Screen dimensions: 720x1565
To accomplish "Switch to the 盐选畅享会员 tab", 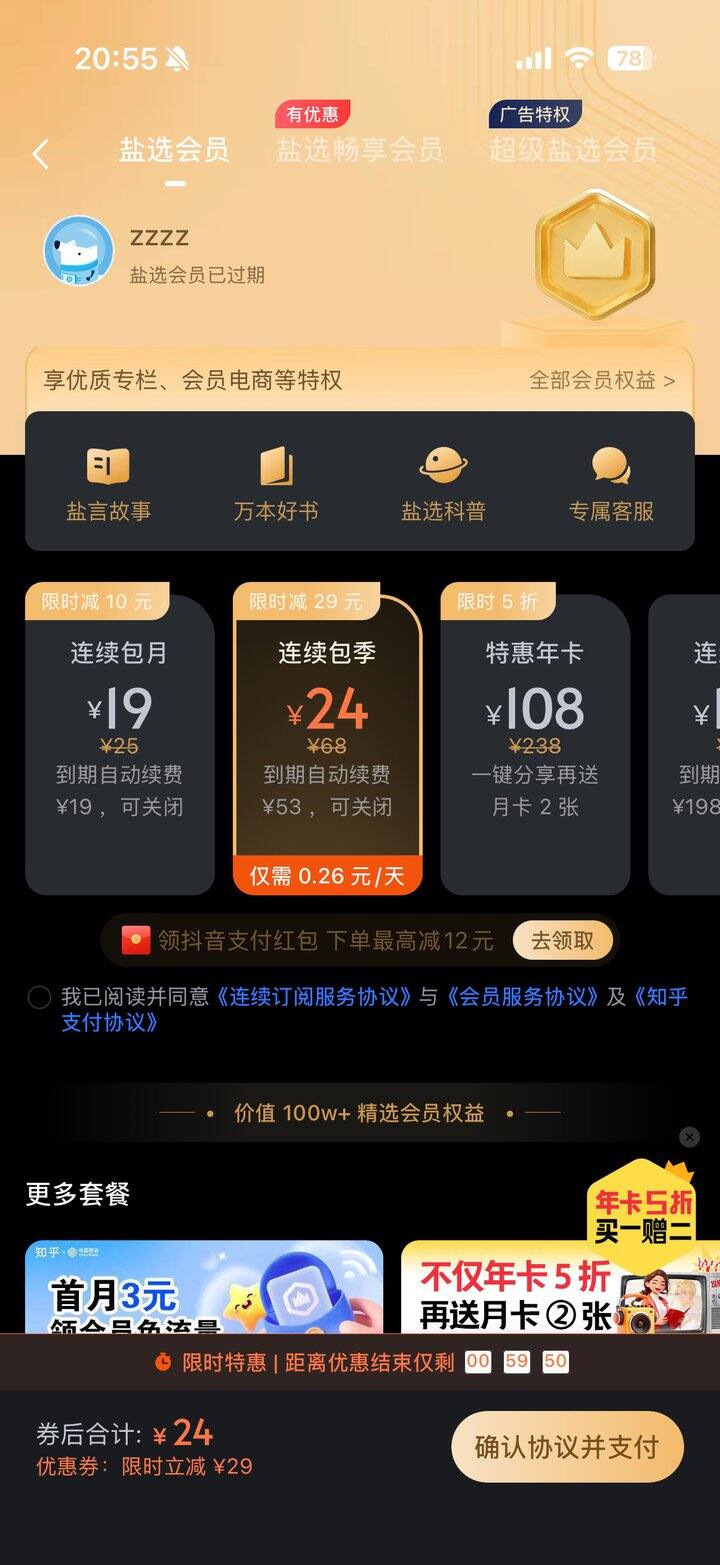I will point(360,150).
